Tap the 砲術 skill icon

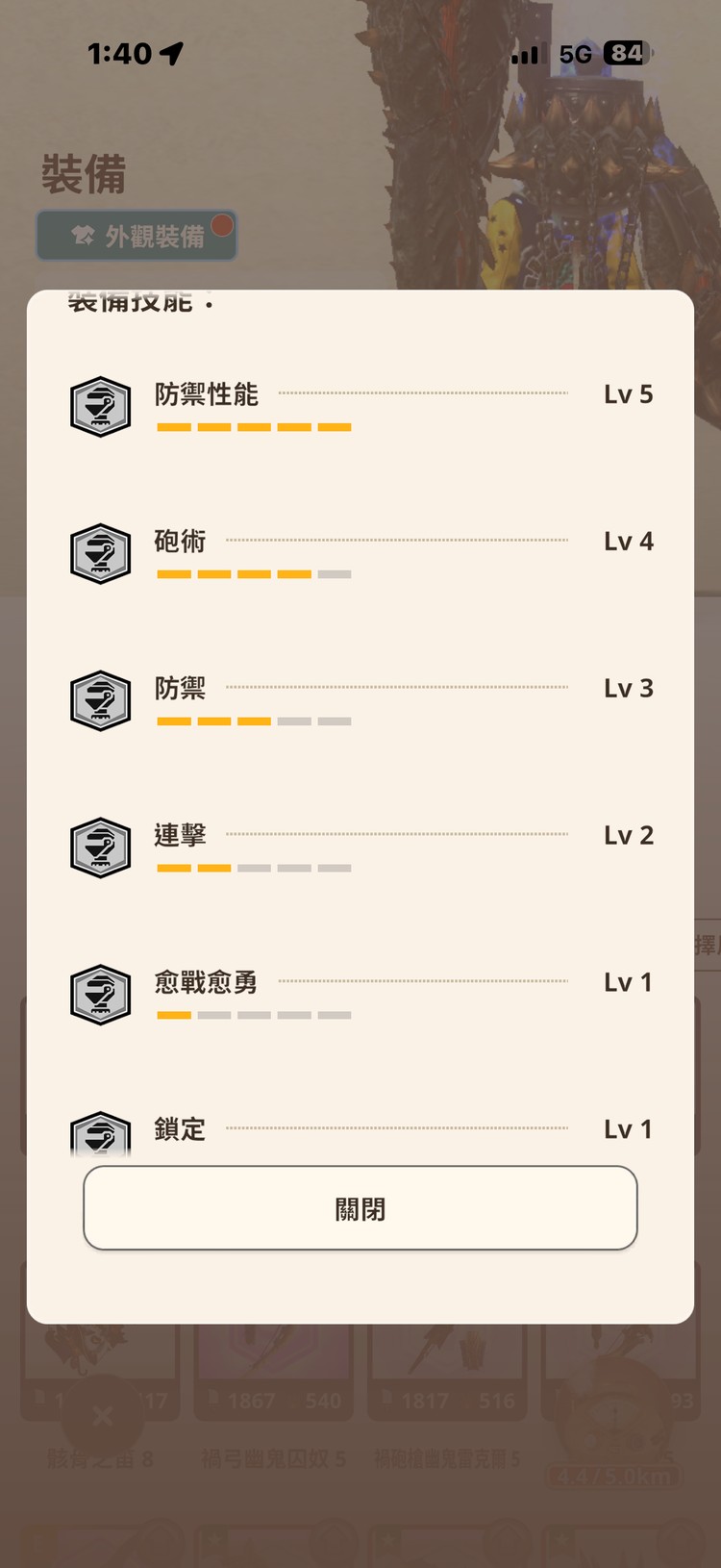click(100, 554)
